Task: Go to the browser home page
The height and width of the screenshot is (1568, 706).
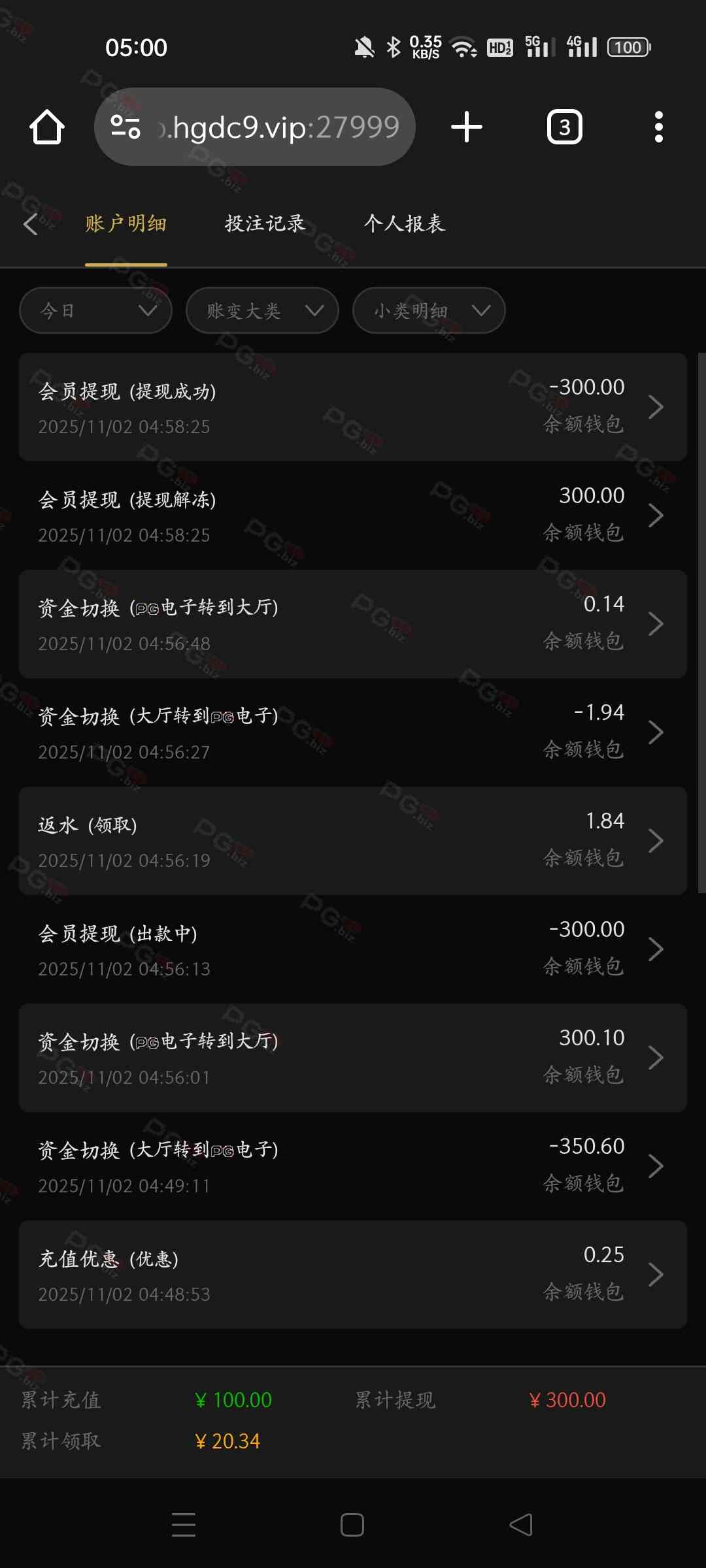Action: click(47, 127)
